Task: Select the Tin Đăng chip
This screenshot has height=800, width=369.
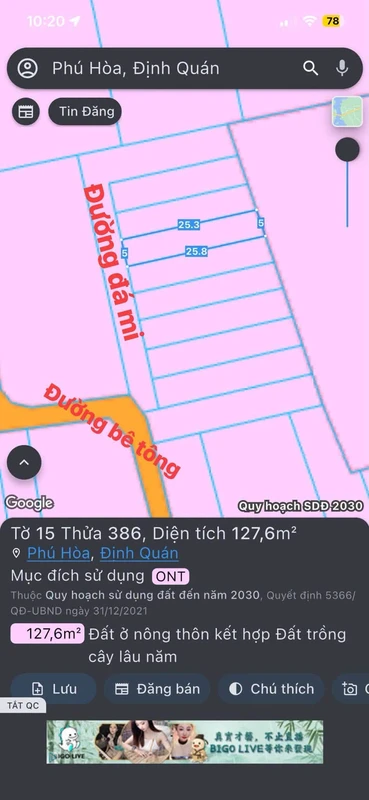Action: click(85, 112)
